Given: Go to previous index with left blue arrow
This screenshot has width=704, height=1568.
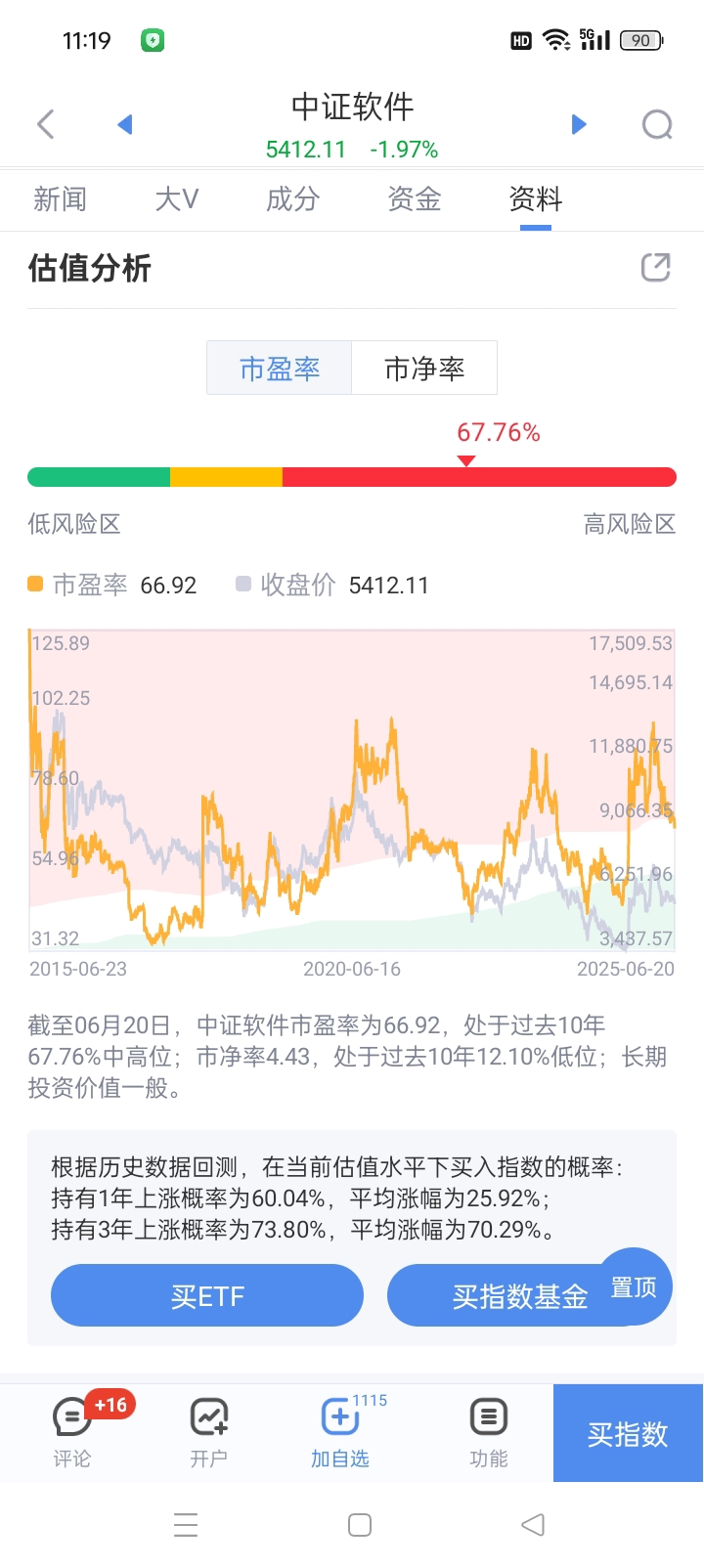Looking at the screenshot, I should click(x=125, y=124).
